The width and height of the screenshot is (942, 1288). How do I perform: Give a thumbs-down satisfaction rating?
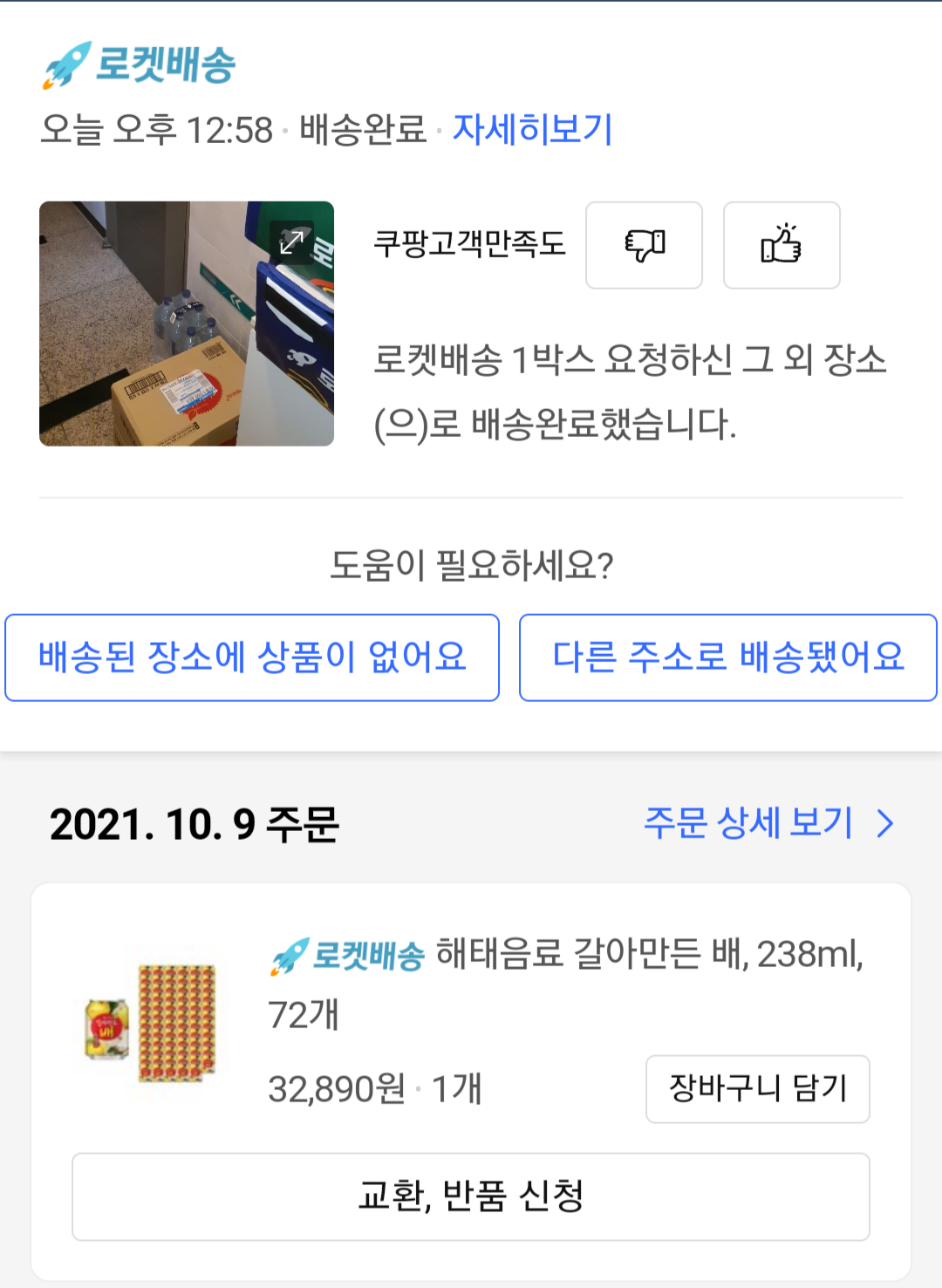pyautogui.click(x=644, y=245)
